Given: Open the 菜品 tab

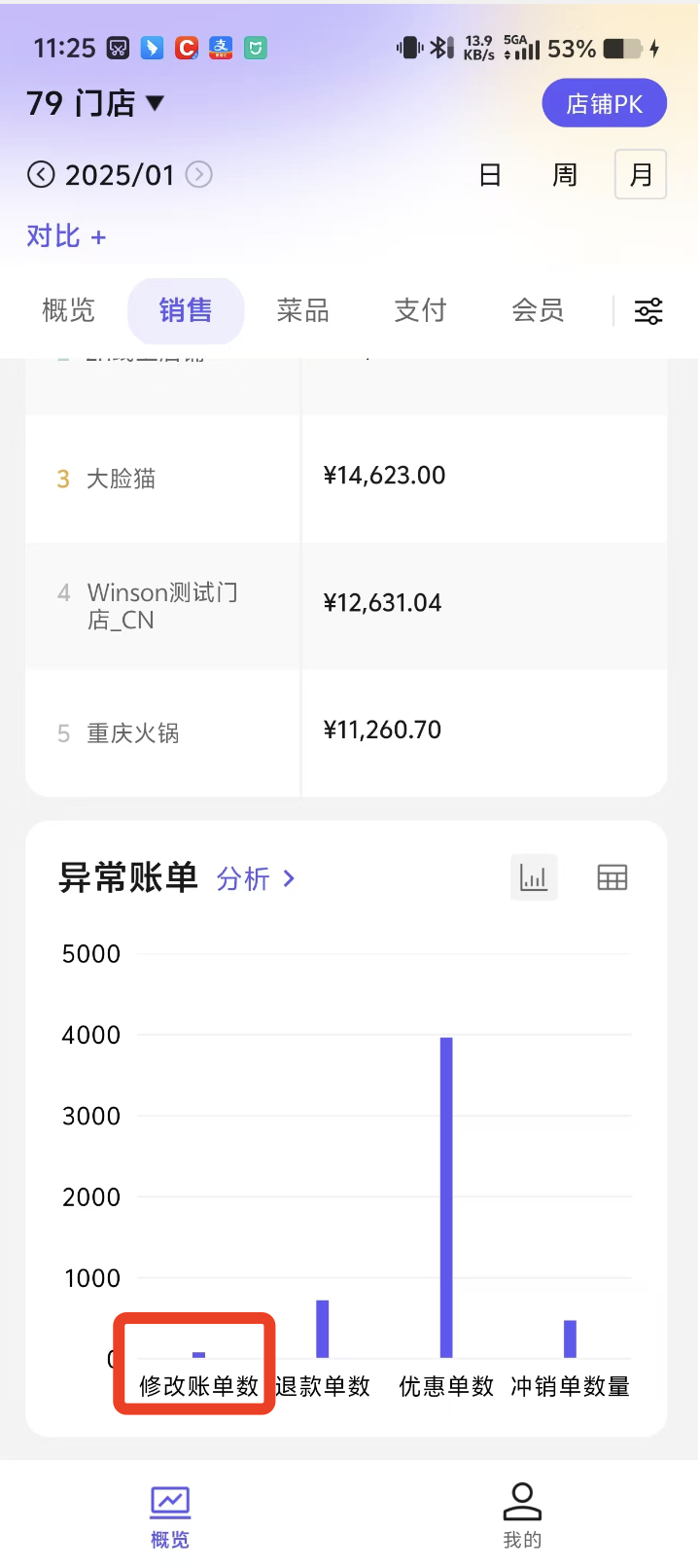Looking at the screenshot, I should [x=303, y=310].
